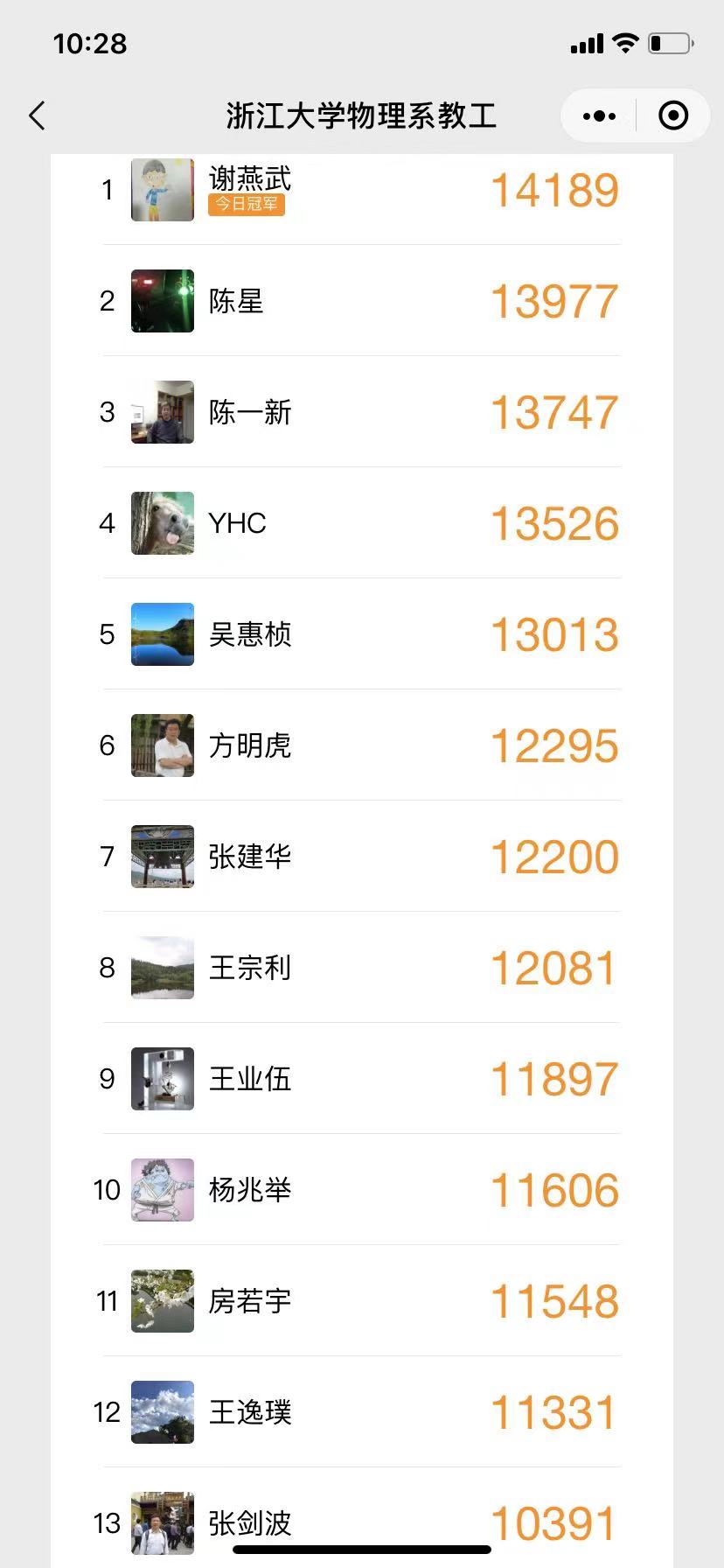Open 王业伍's leaderboard entry

coord(361,1079)
